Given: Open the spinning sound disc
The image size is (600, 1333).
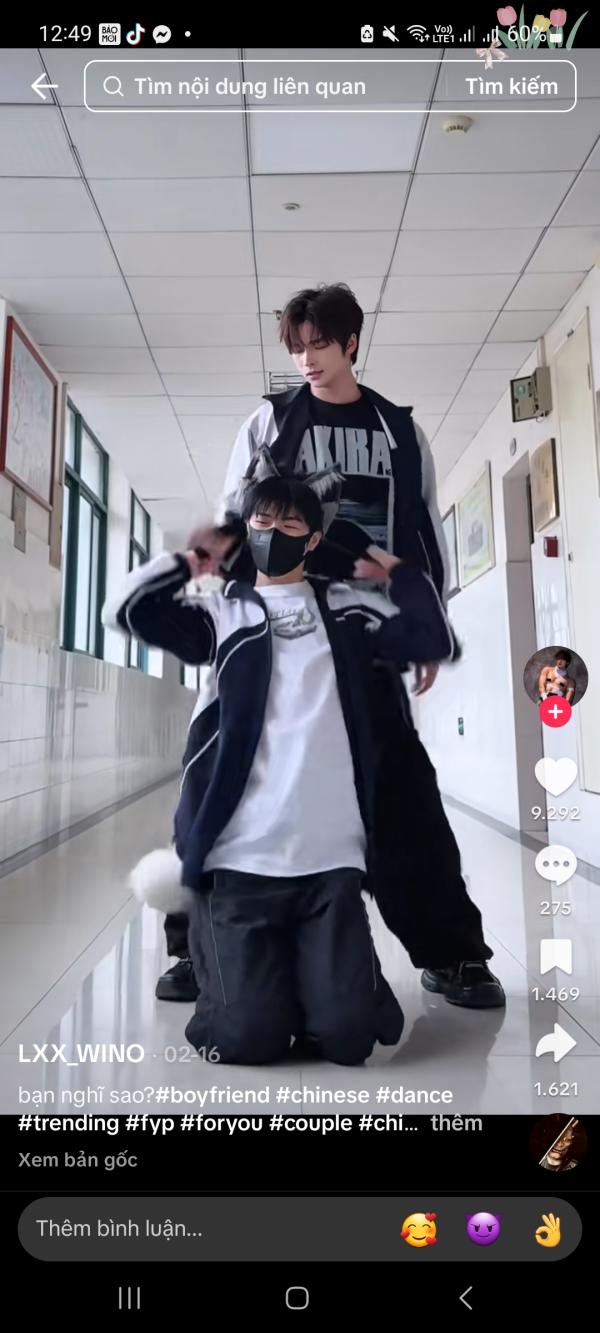Looking at the screenshot, I should (x=558, y=1142).
